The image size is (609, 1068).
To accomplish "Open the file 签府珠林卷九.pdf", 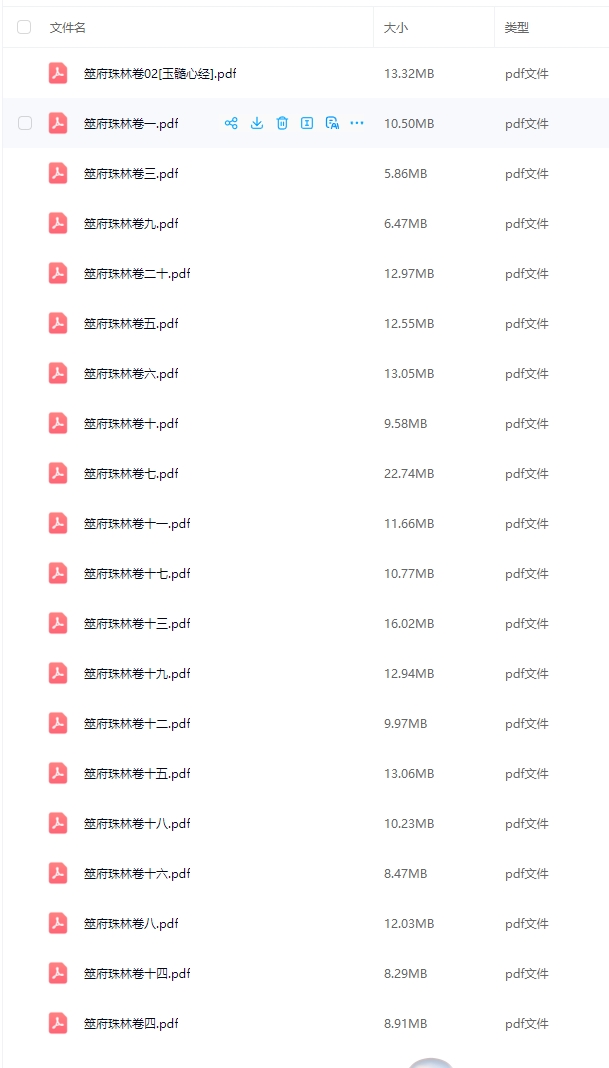I will click(131, 224).
